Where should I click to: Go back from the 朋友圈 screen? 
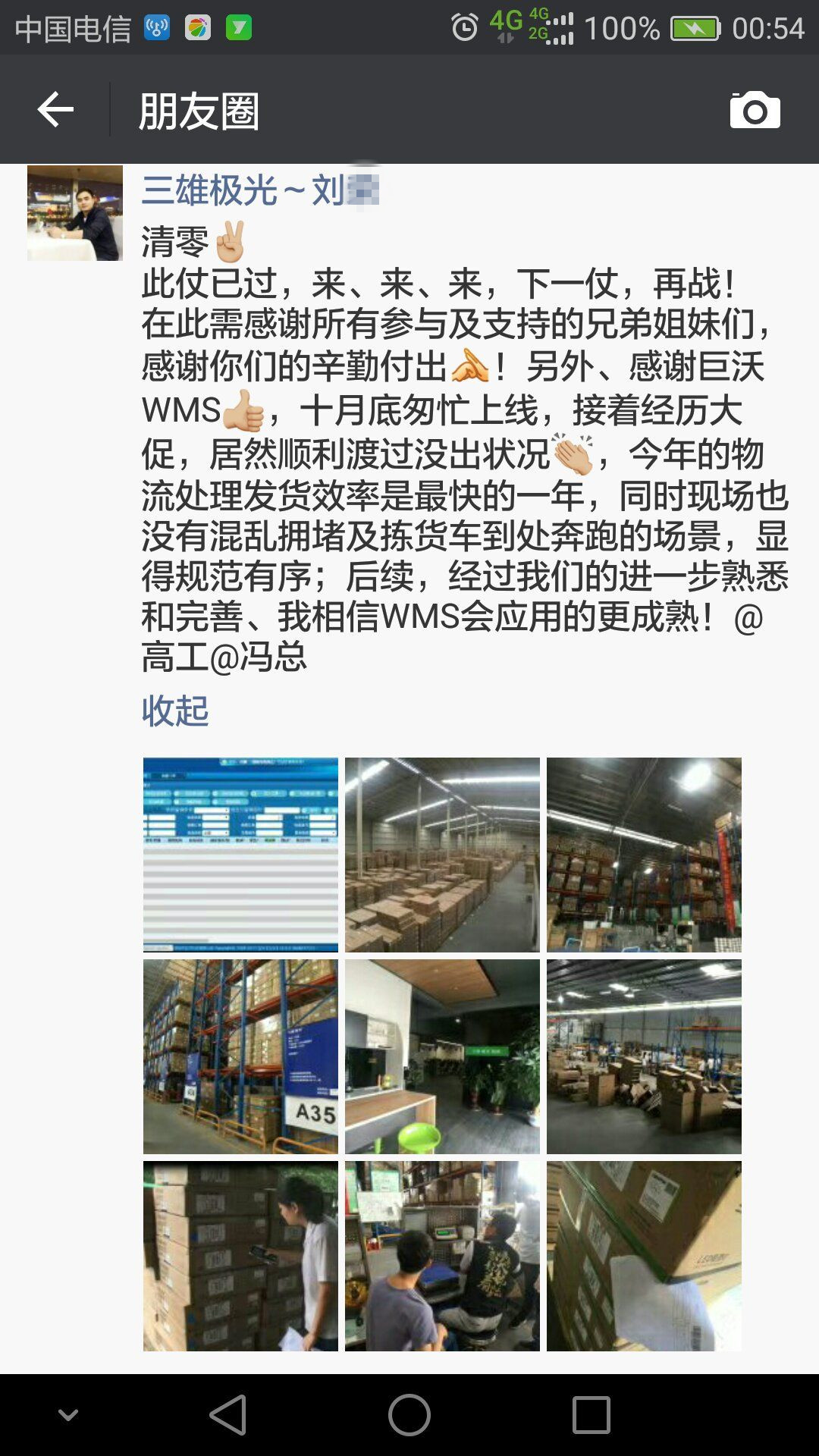click(55, 111)
